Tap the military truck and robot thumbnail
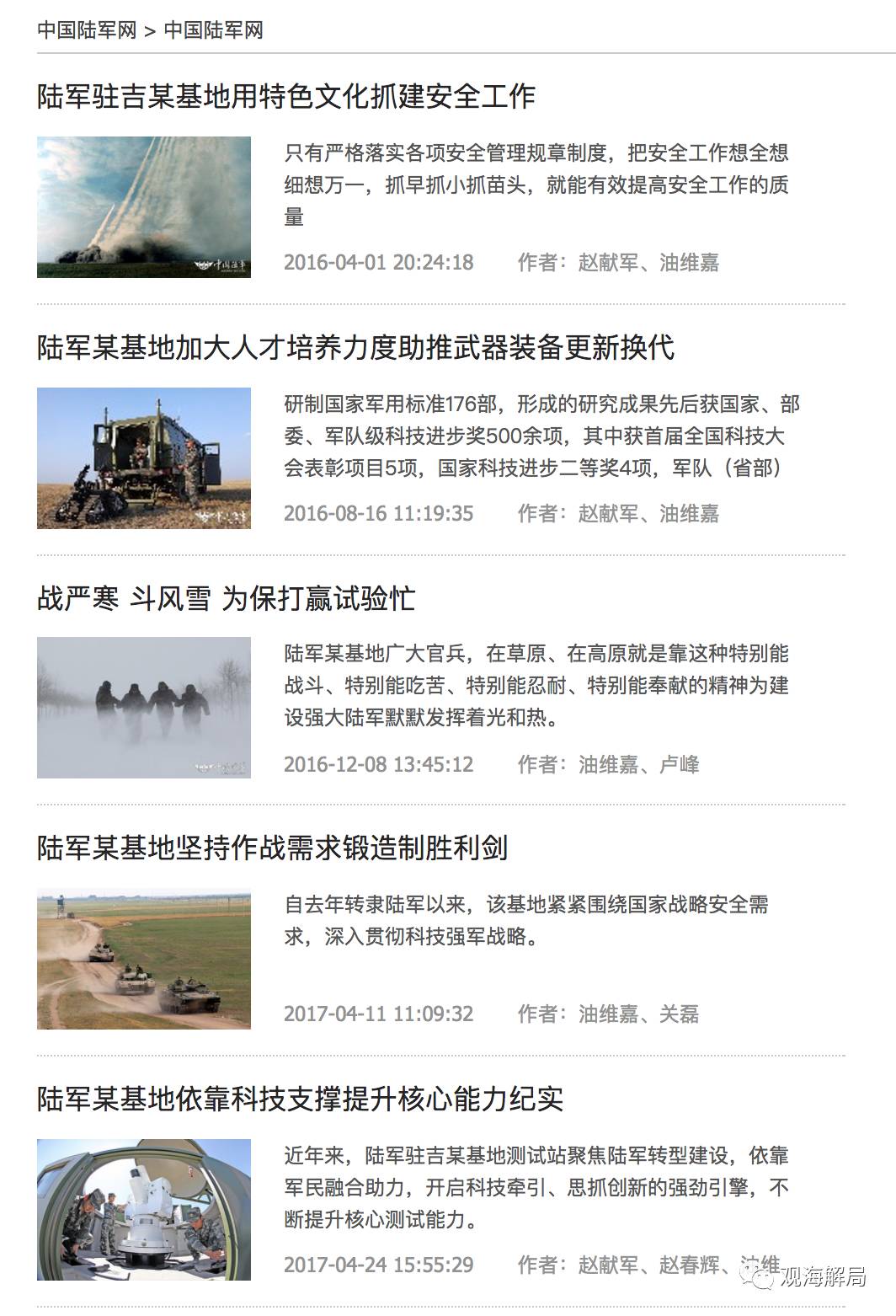The width and height of the screenshot is (896, 1316). coord(144,458)
